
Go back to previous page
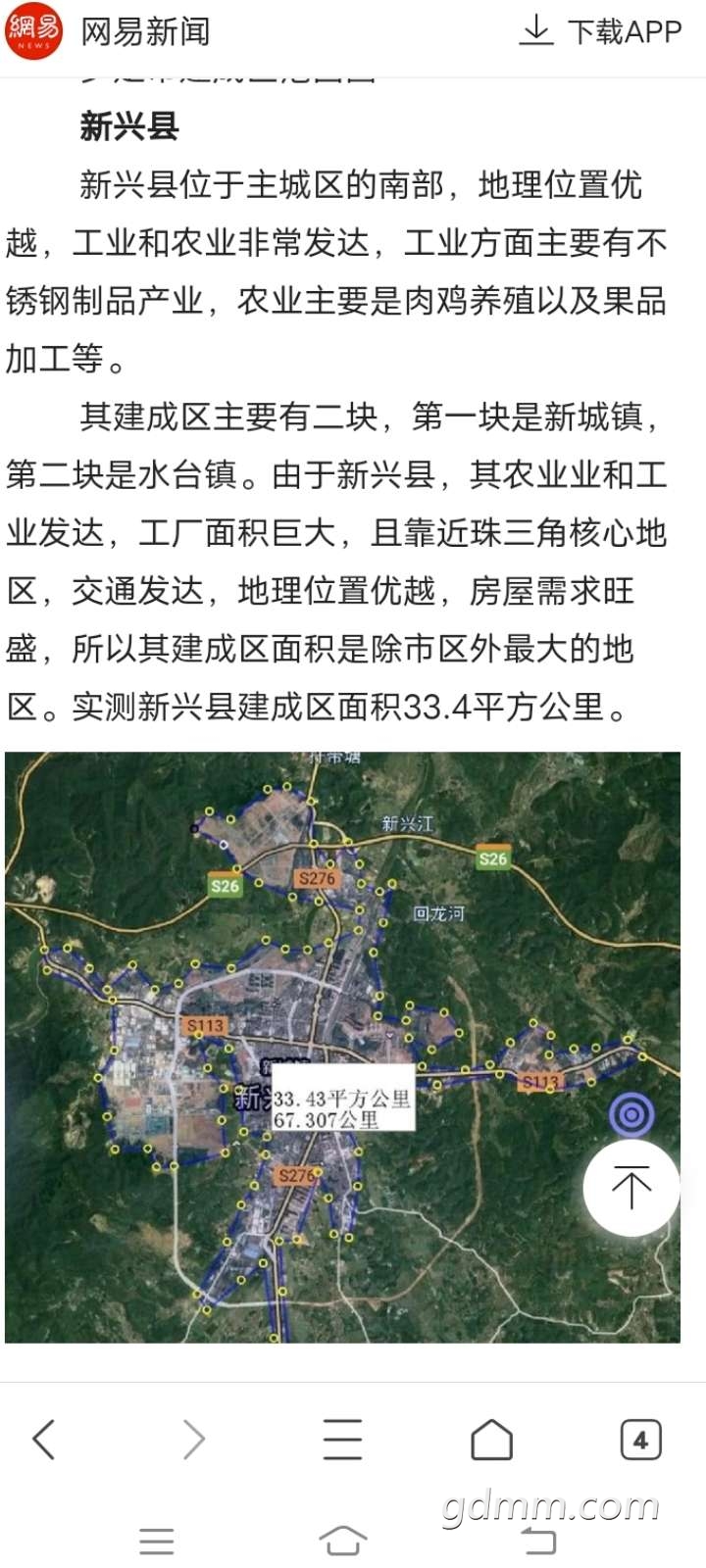[x=44, y=1440]
